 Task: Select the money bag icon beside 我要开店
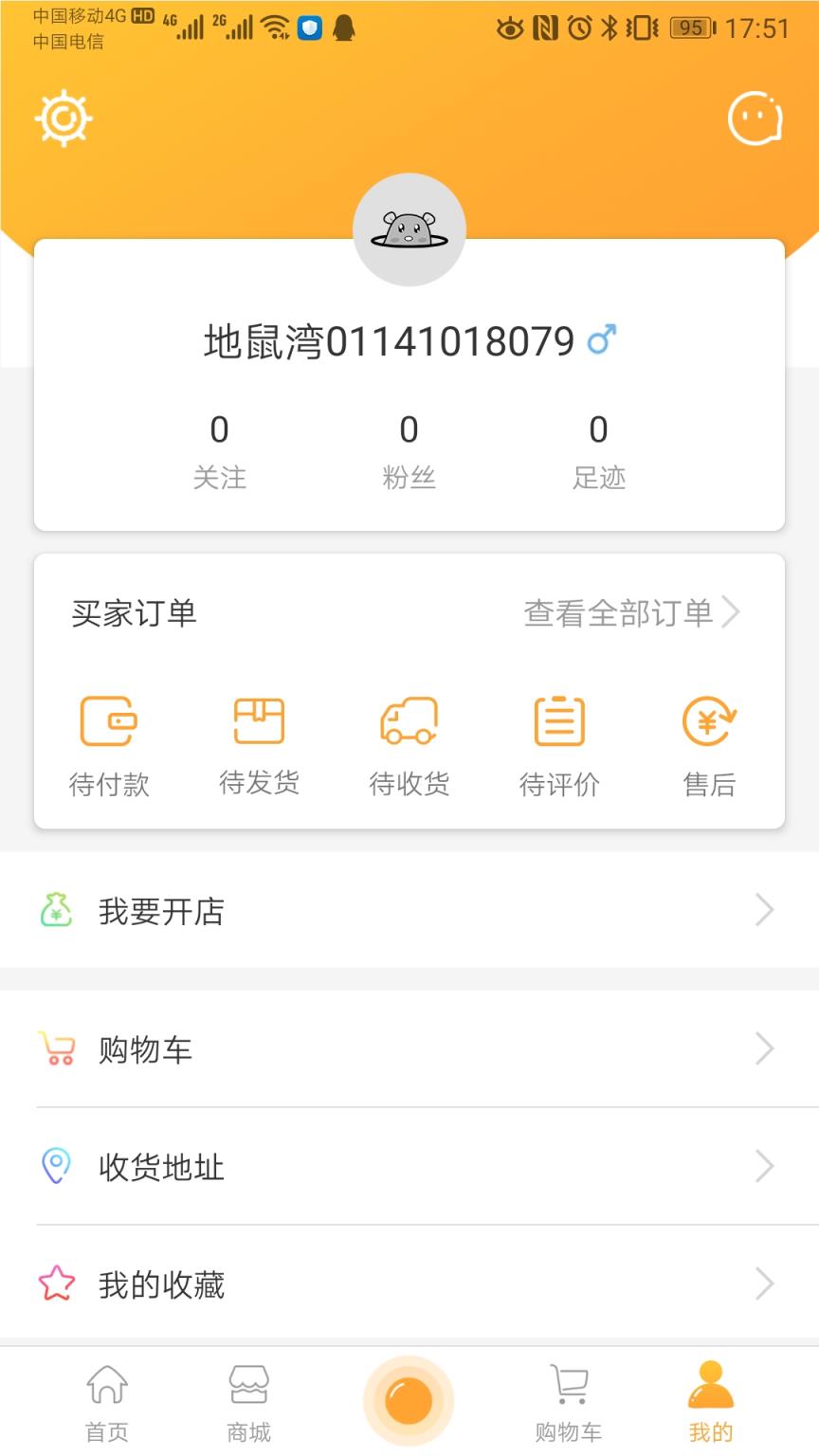(x=56, y=910)
